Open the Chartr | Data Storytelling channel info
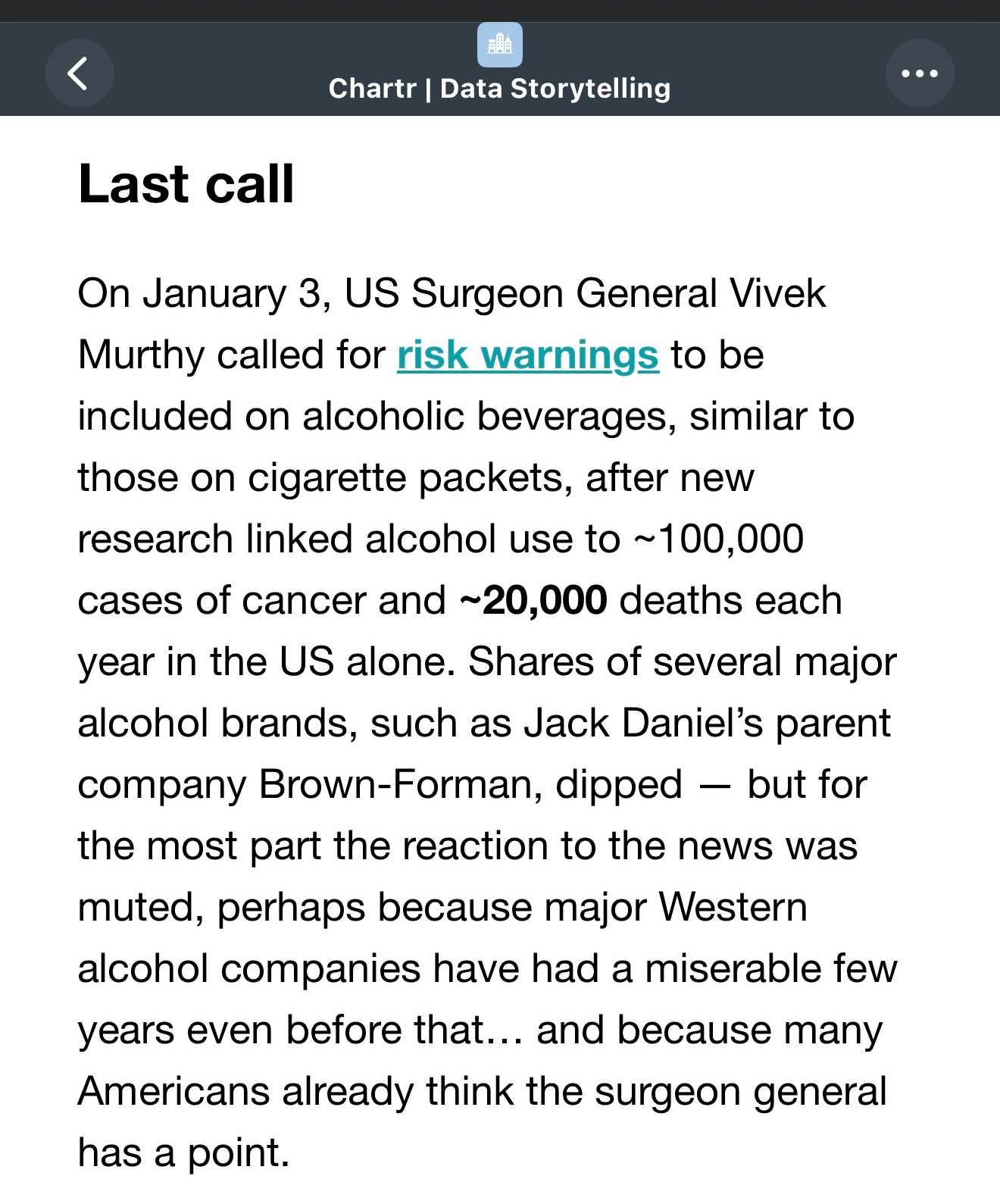 pos(499,87)
